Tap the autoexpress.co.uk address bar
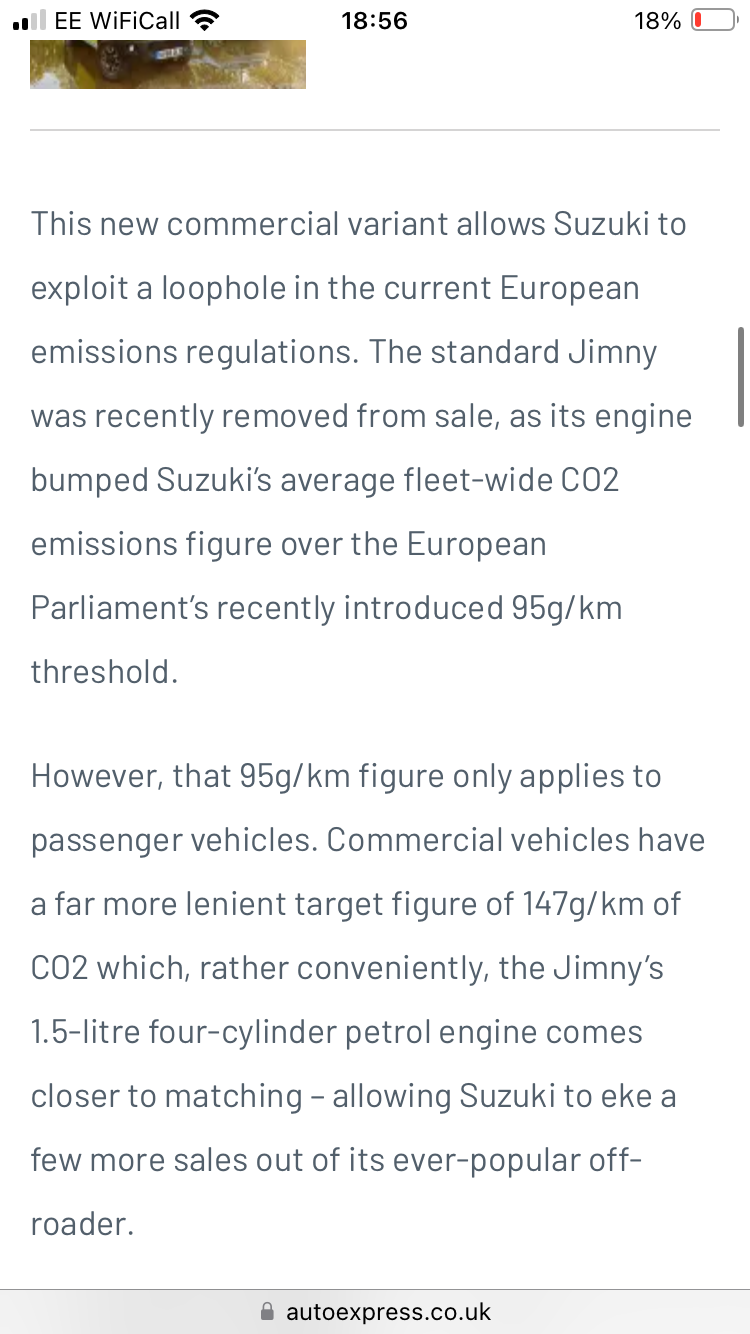Screen dimensions: 750x1334 click(375, 1311)
